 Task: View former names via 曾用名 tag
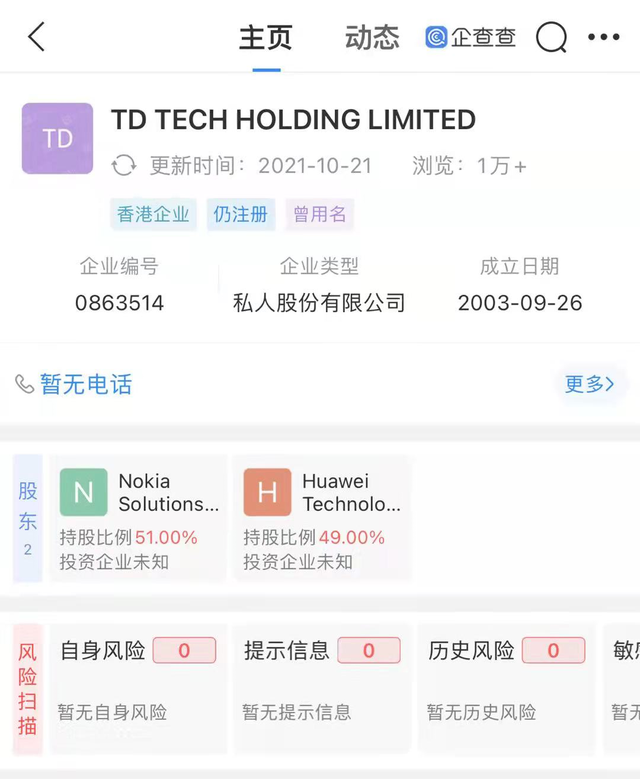[320, 214]
